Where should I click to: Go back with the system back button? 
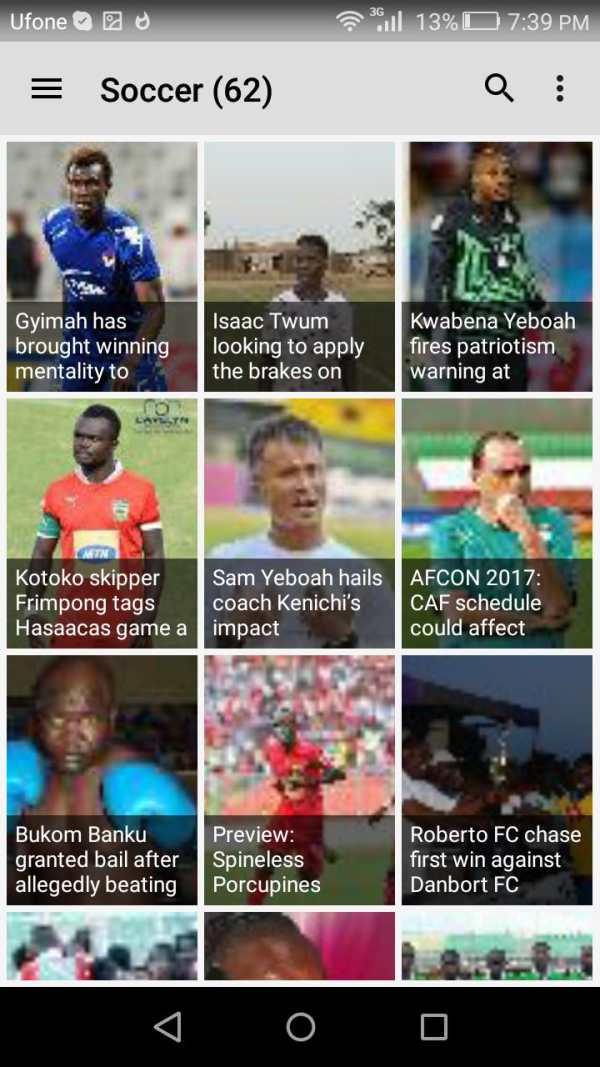[167, 1026]
